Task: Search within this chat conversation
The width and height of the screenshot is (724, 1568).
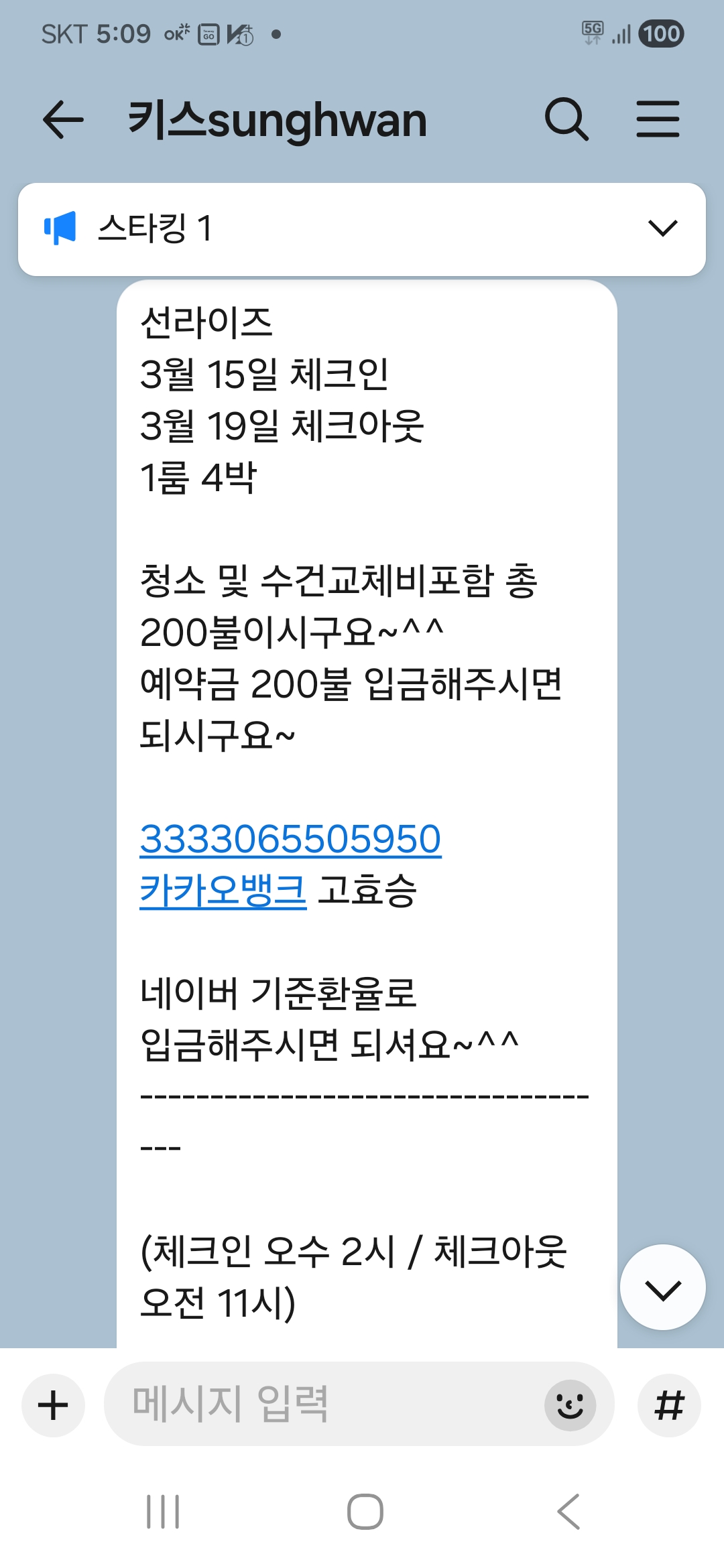Action: (x=566, y=120)
